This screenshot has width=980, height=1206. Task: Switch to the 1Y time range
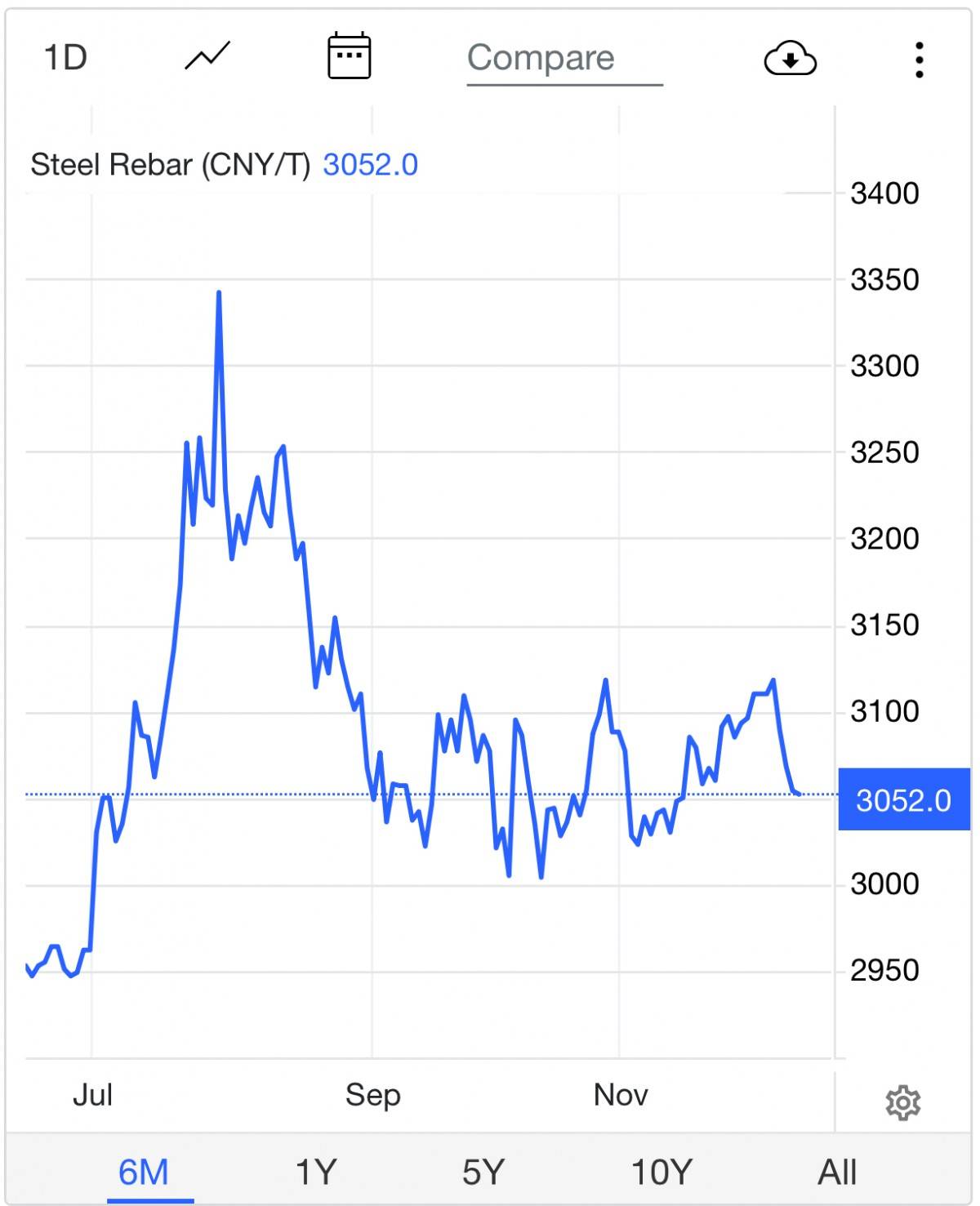click(x=315, y=1173)
